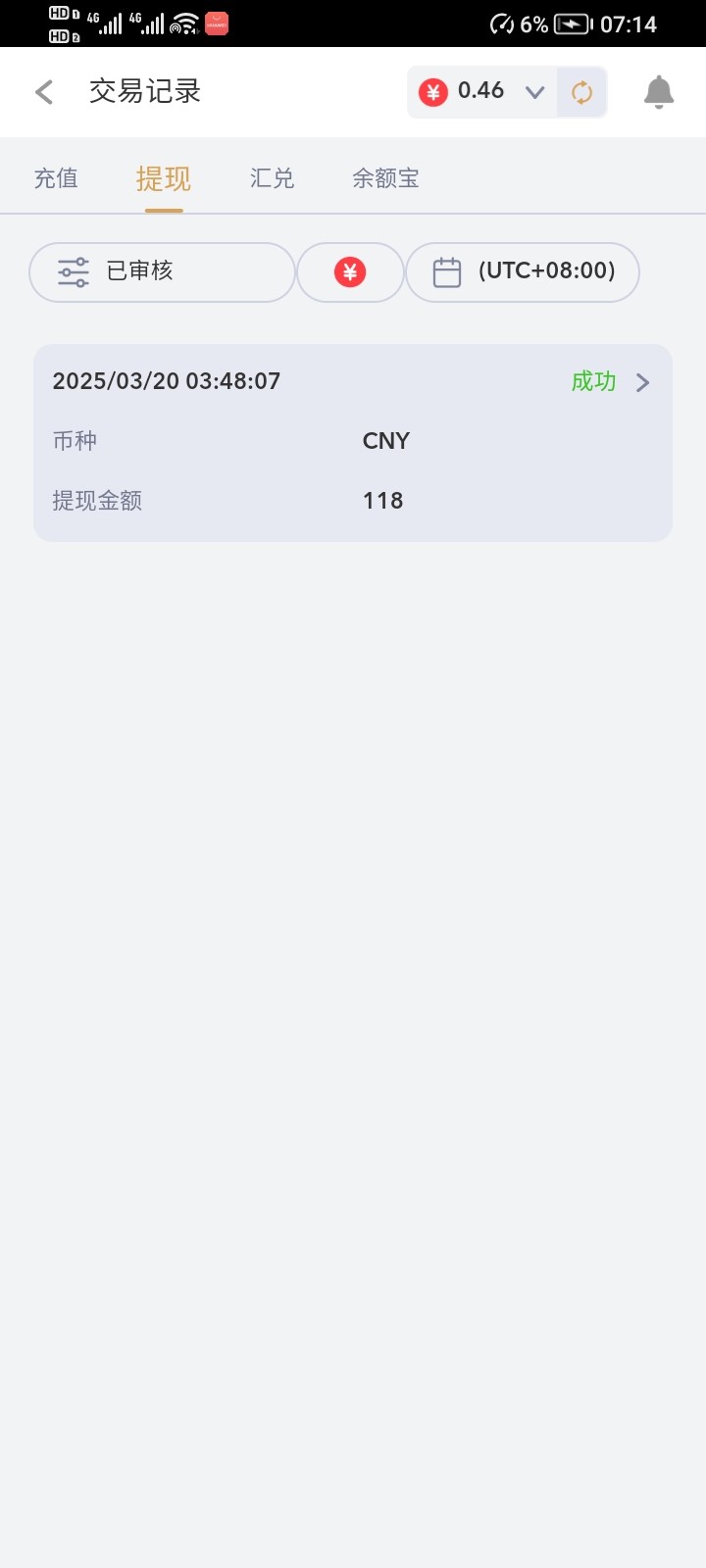This screenshot has width=706, height=1568.
Task: Switch to the 充值 tab
Action: tap(56, 178)
